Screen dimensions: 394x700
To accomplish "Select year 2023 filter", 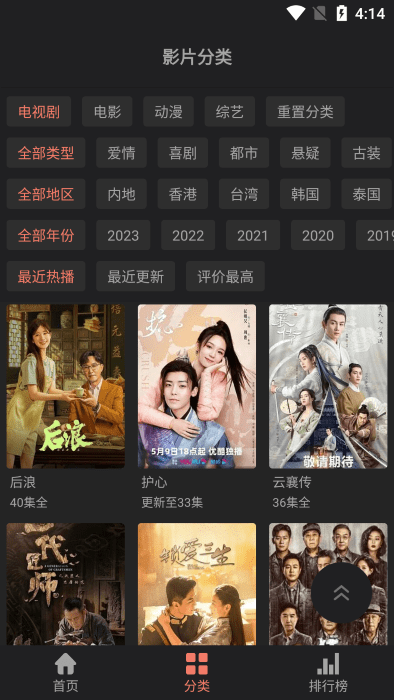I will 123,235.
